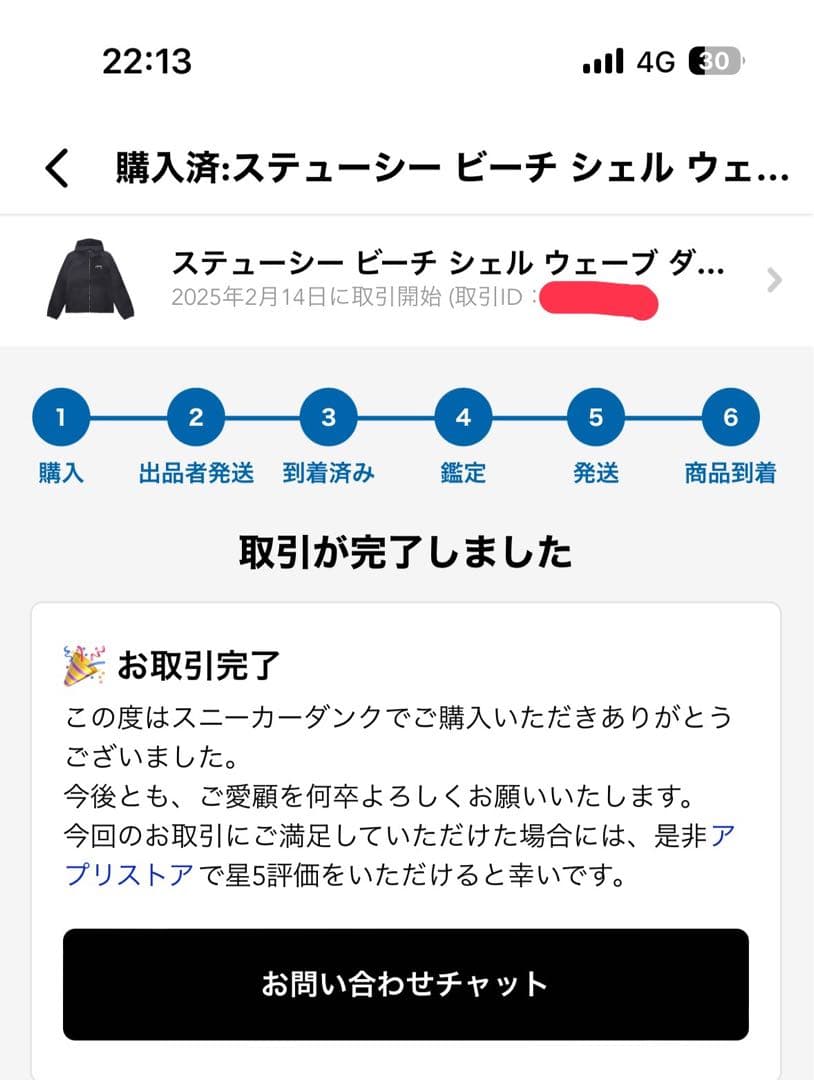
Task: Select step 3 到着済み circle
Action: point(330,420)
